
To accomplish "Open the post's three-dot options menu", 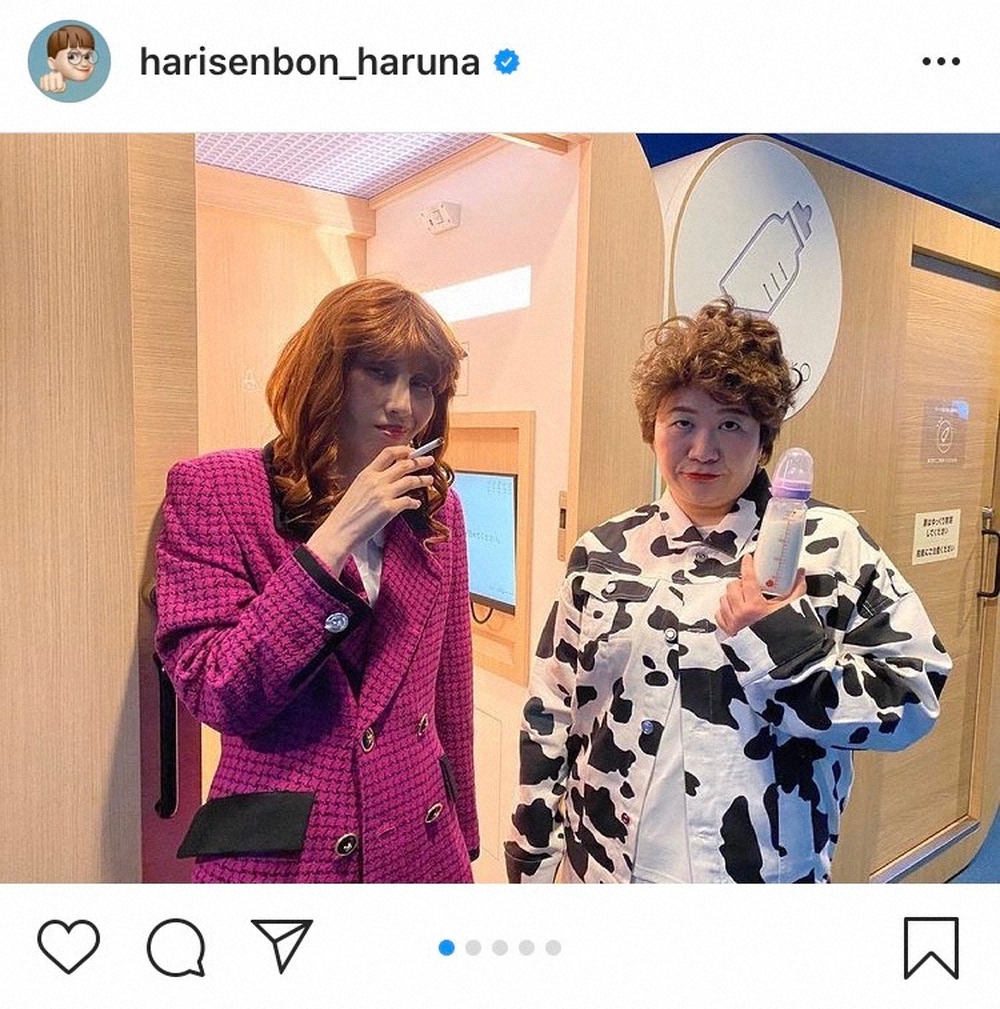I will (x=940, y=62).
